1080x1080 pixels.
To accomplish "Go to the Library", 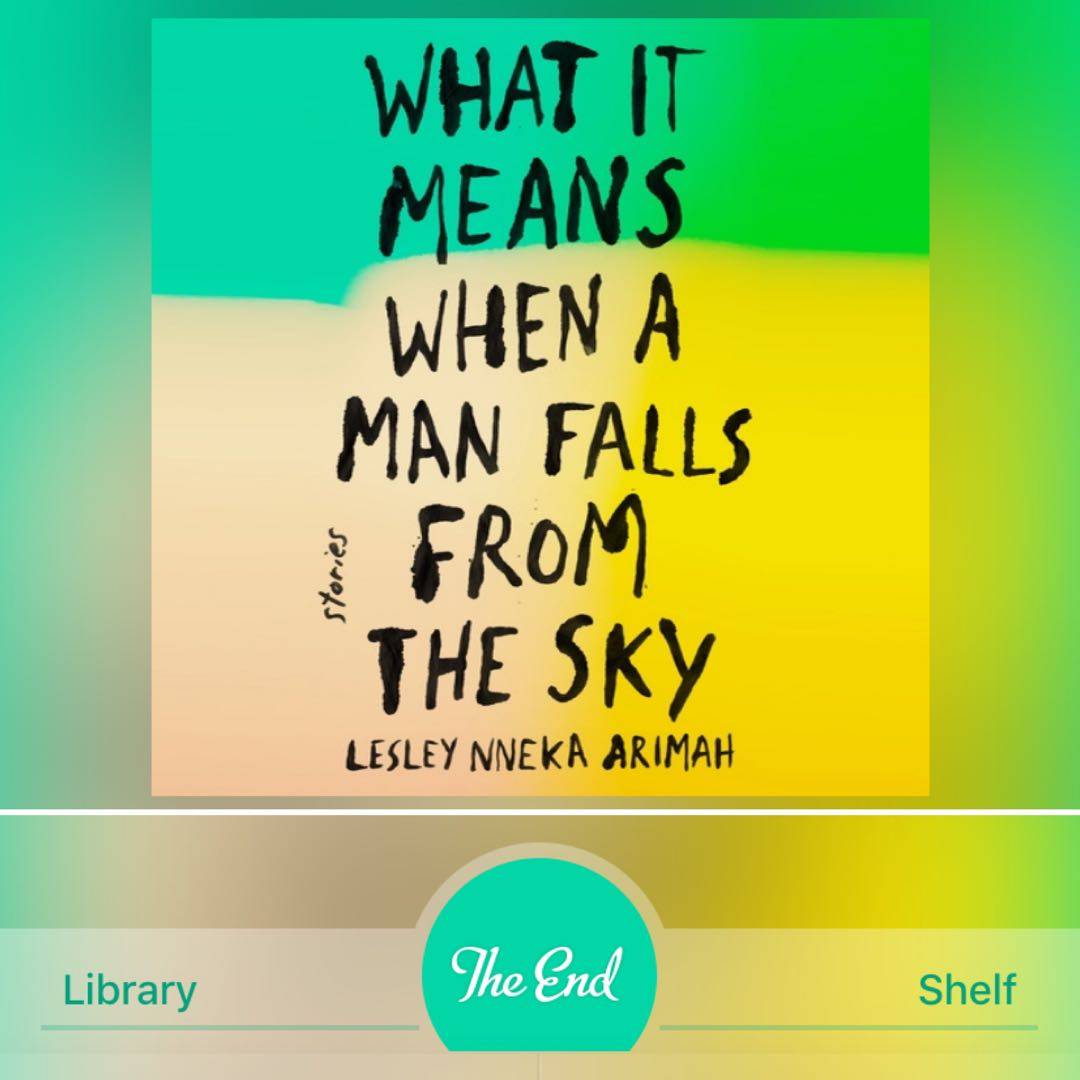I will 130,991.
